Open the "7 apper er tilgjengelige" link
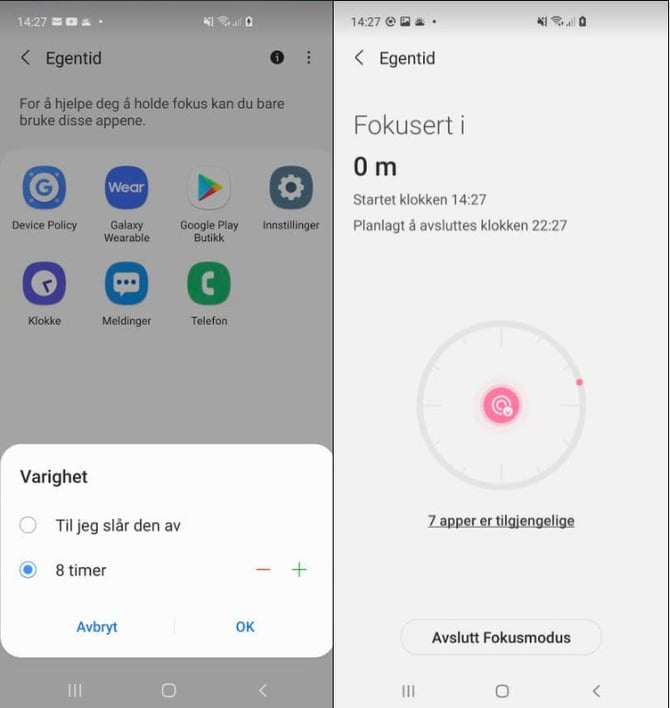670x708 pixels. (501, 521)
